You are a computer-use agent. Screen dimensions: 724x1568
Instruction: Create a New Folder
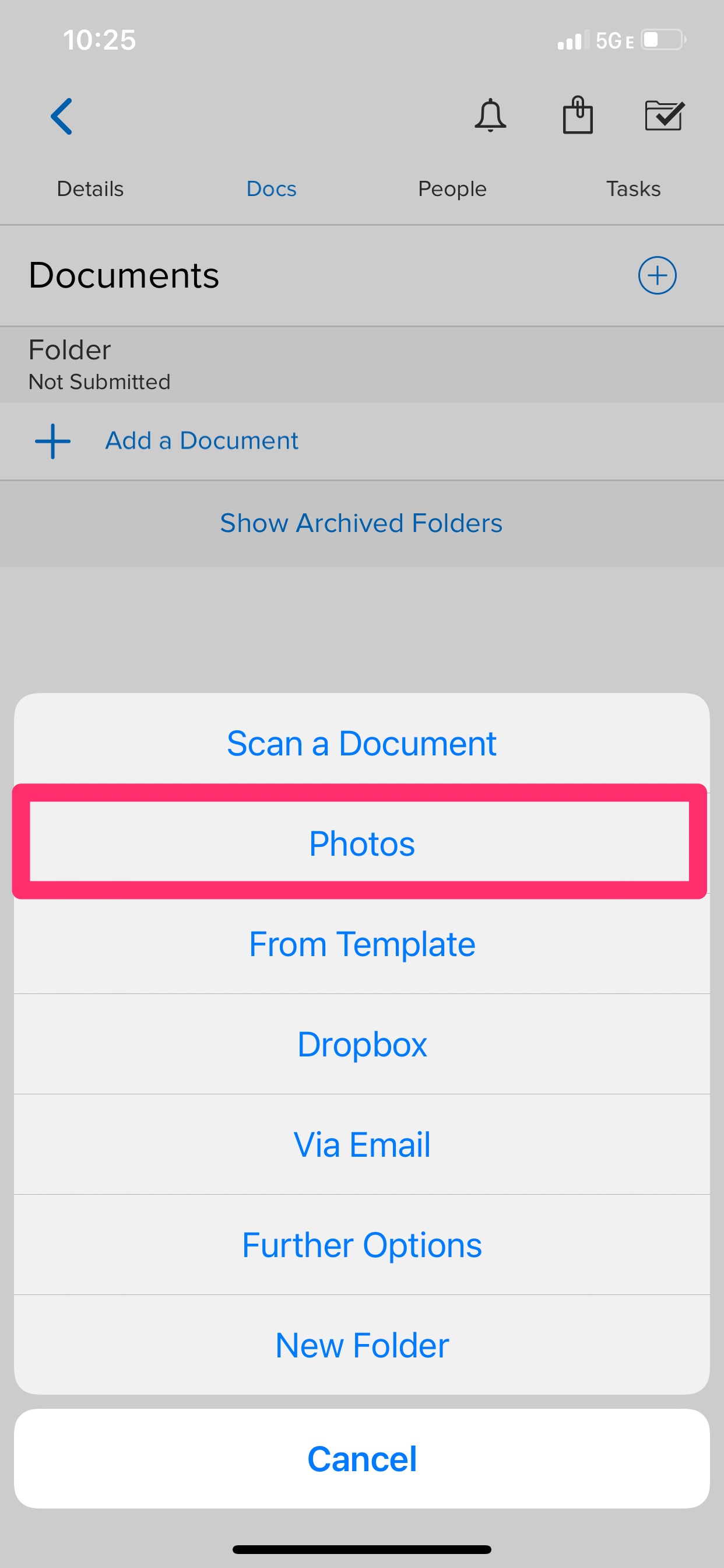[361, 1345]
